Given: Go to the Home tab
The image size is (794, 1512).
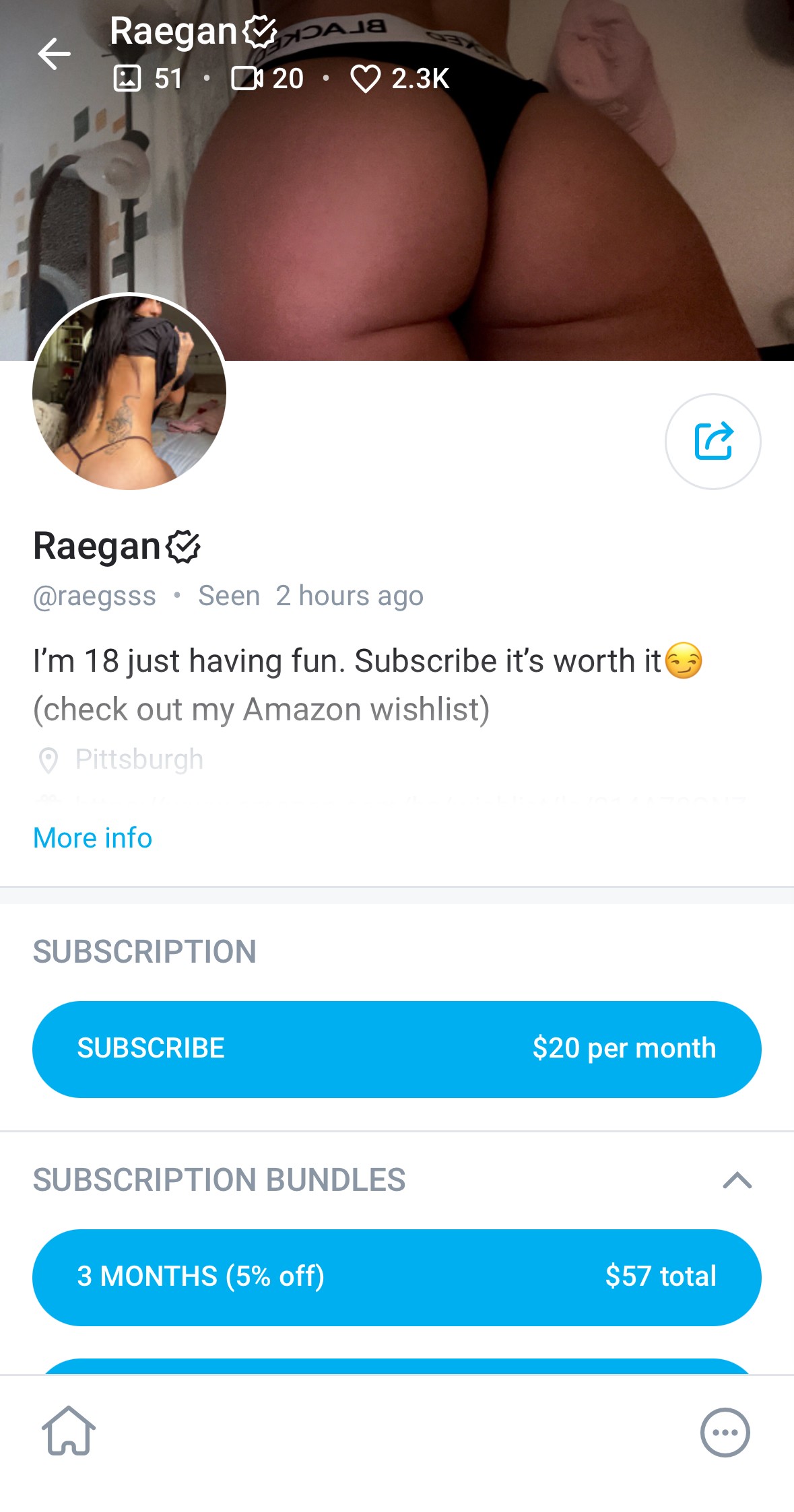Looking at the screenshot, I should click(69, 1431).
